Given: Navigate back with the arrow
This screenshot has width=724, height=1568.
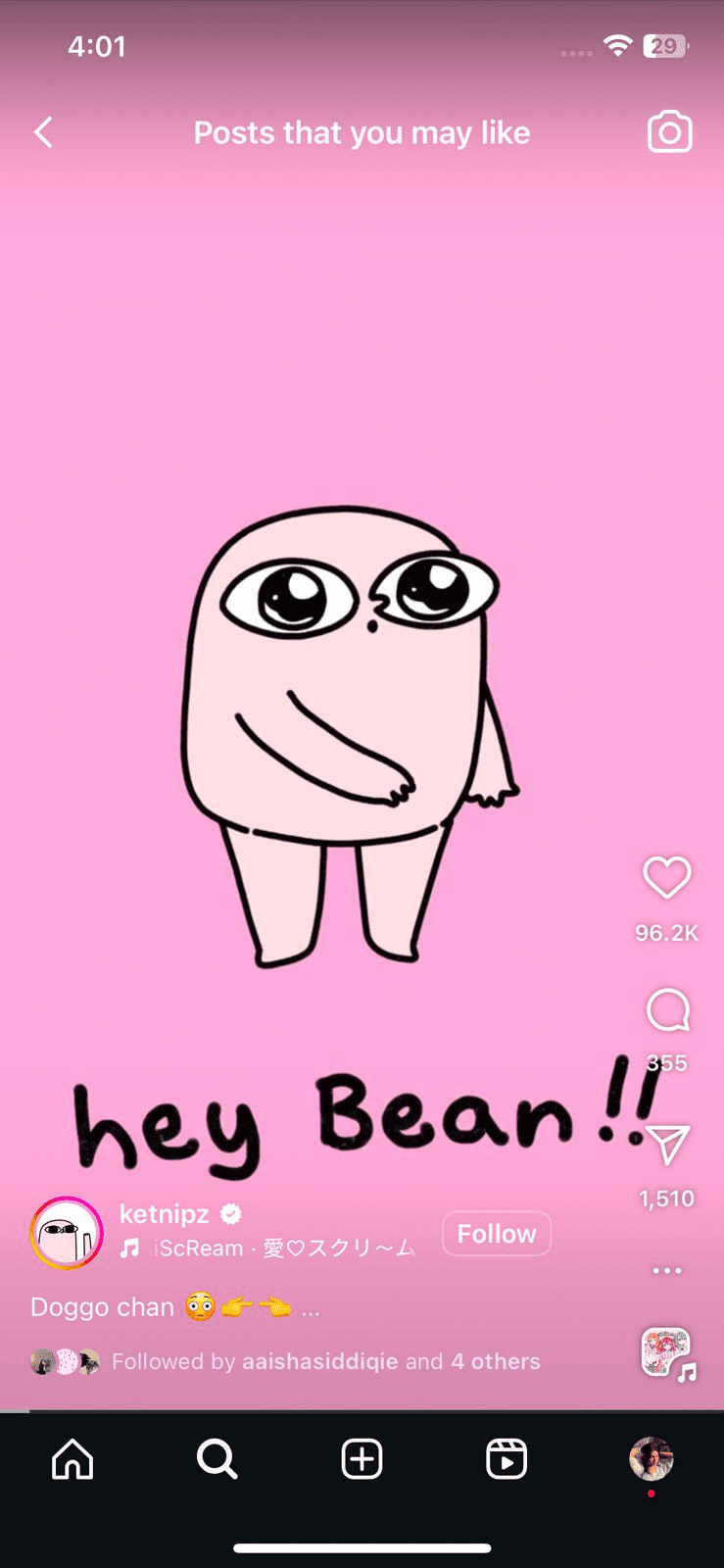Looking at the screenshot, I should [x=43, y=131].
